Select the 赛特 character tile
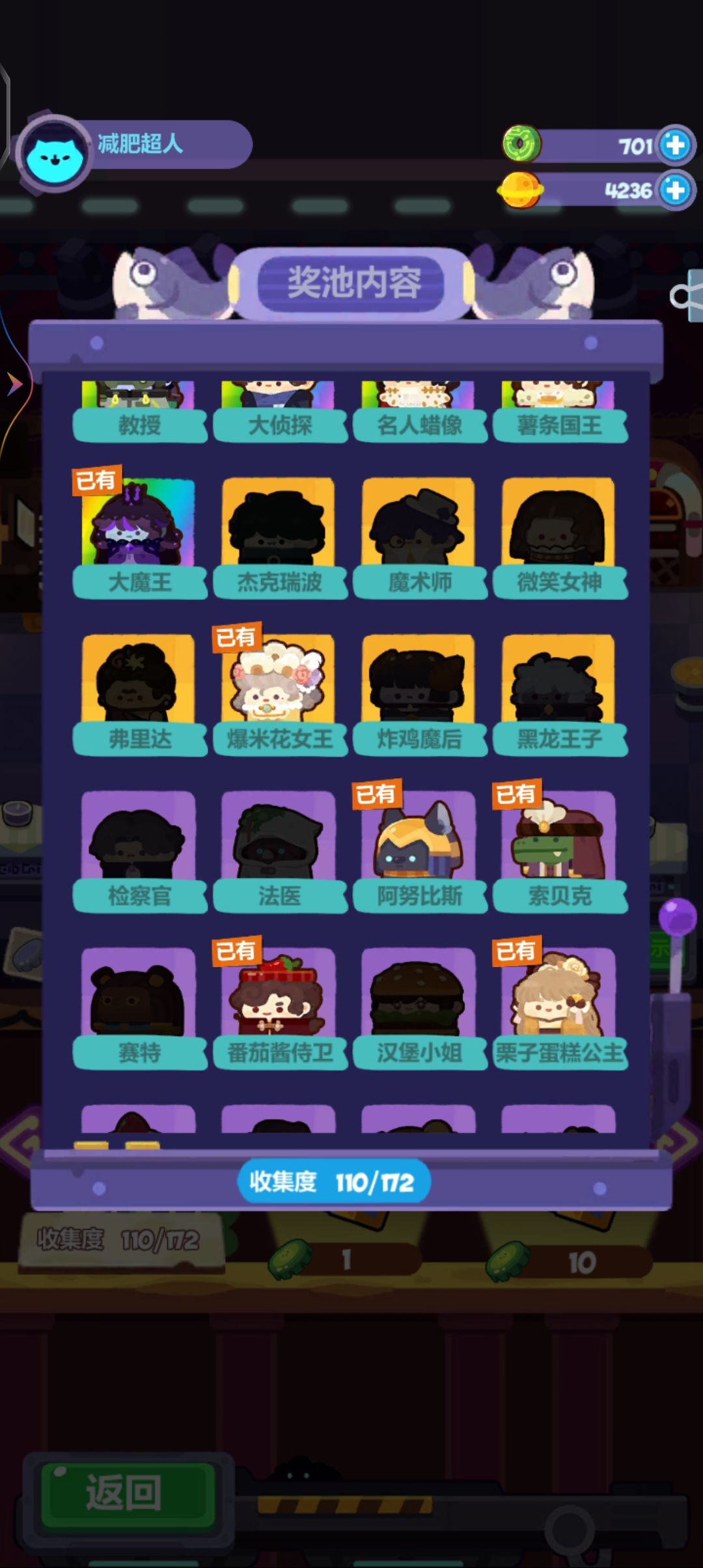 pos(139,1009)
